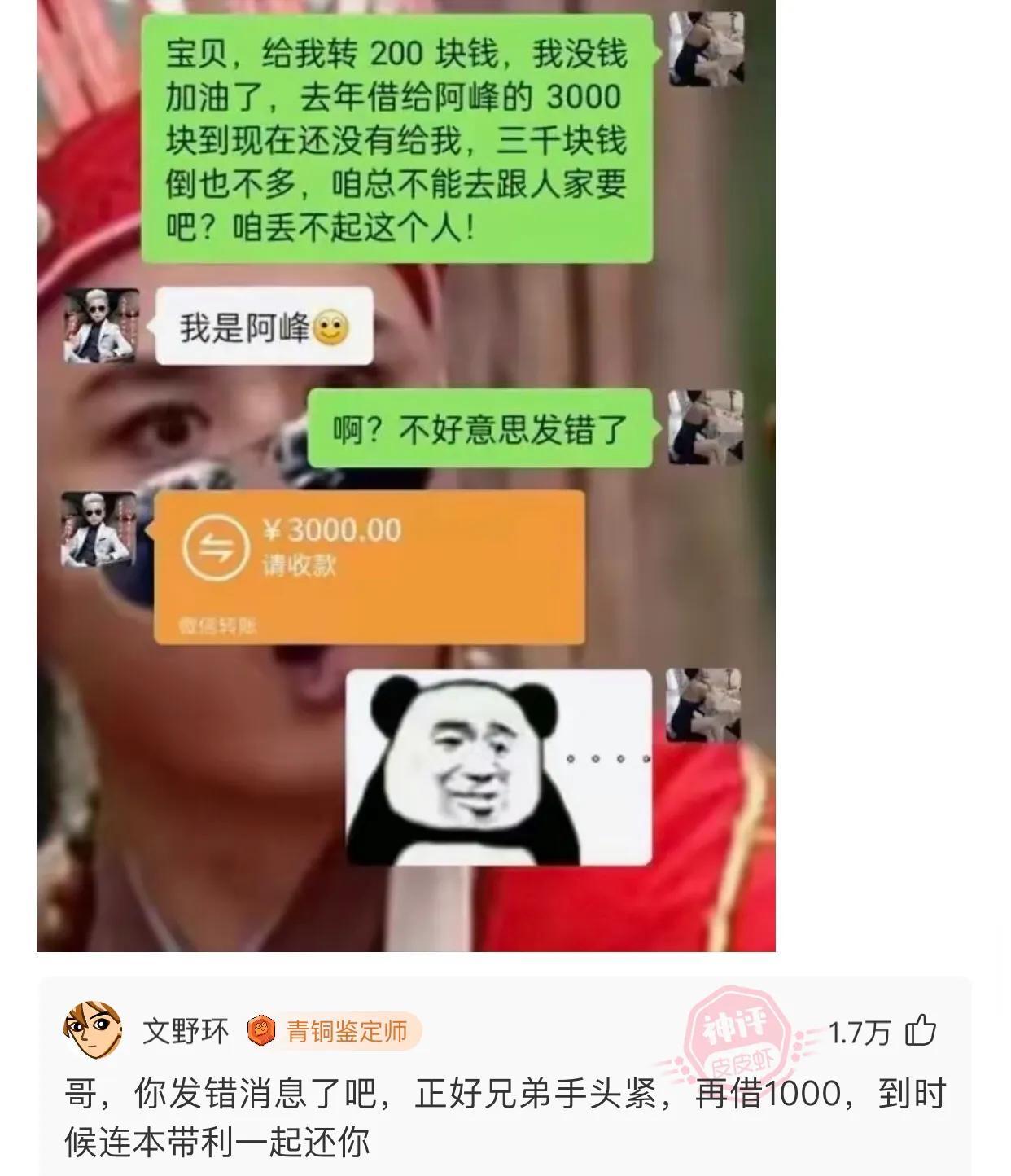Like 文野环's comment
Image resolution: width=1011 pixels, height=1176 pixels.
pyautogui.click(x=921, y=1031)
